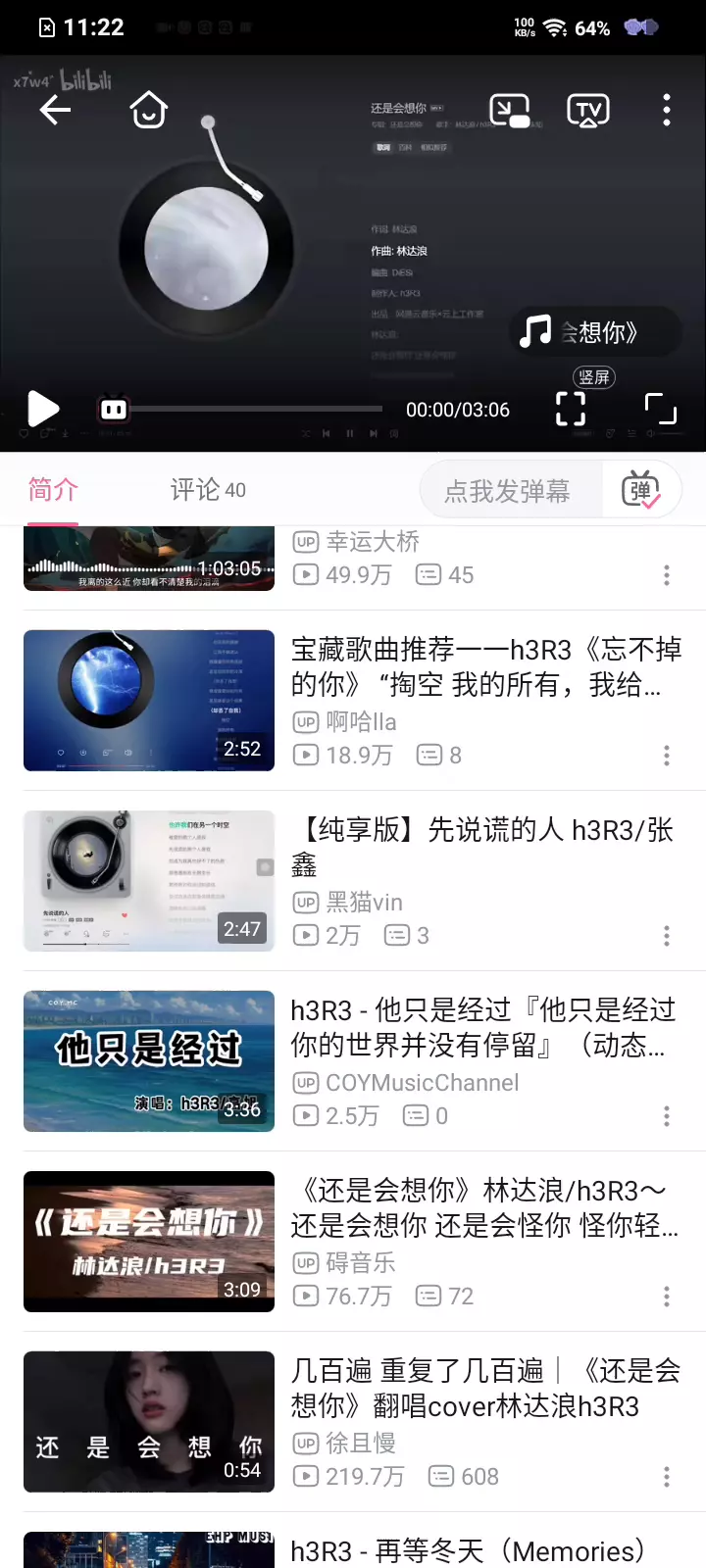Tap 点我发弹幕 to write a danmaku
The image size is (706, 1568).
508,490
